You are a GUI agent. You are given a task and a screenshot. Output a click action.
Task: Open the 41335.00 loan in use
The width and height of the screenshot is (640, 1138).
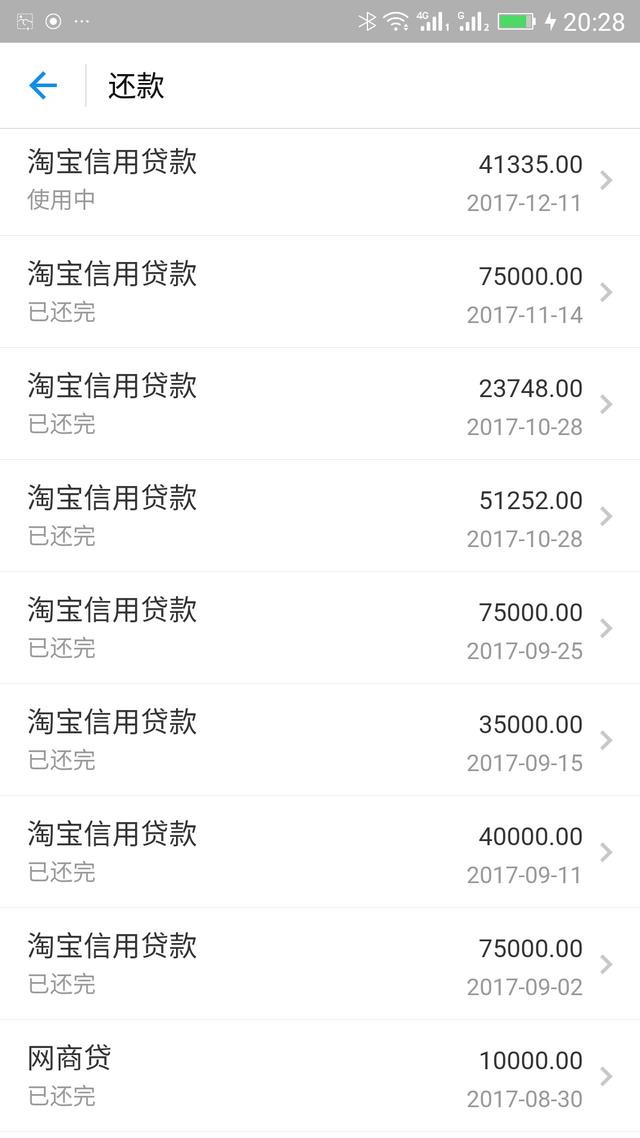click(x=320, y=180)
